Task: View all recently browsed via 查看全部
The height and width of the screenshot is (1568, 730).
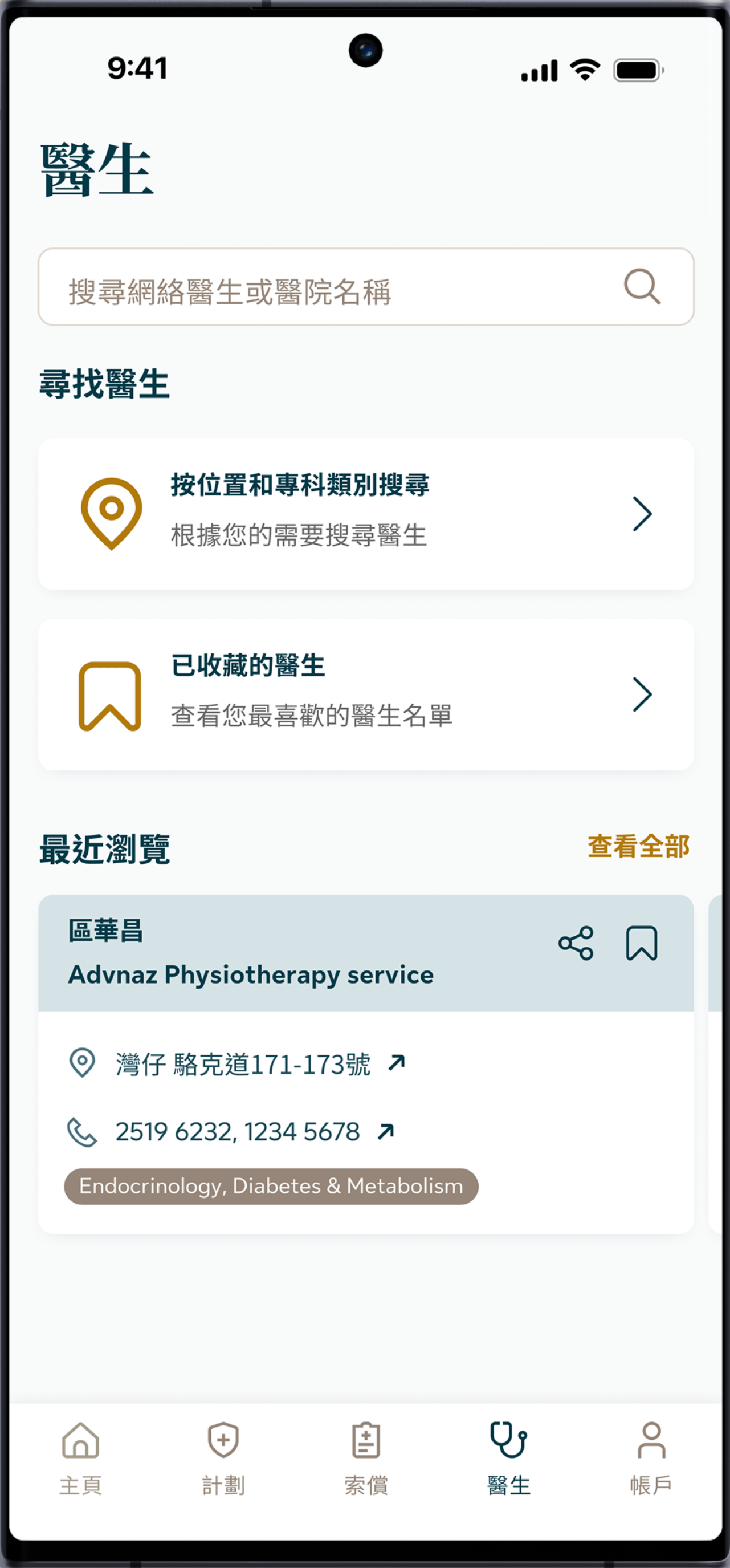Action: point(638,847)
